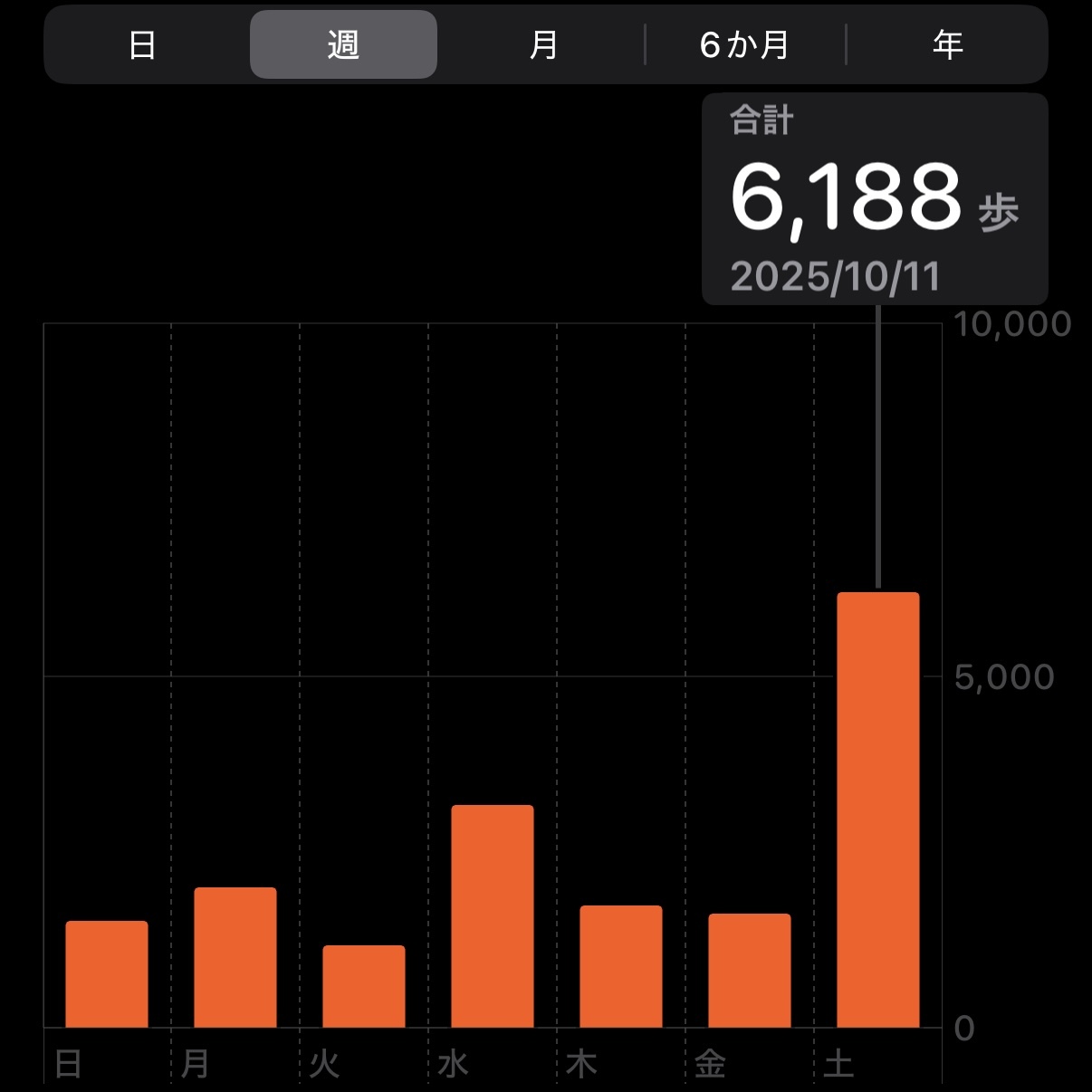Select the 月 (Monday) step bar
The image size is (1092, 1092).
pyautogui.click(x=235, y=957)
